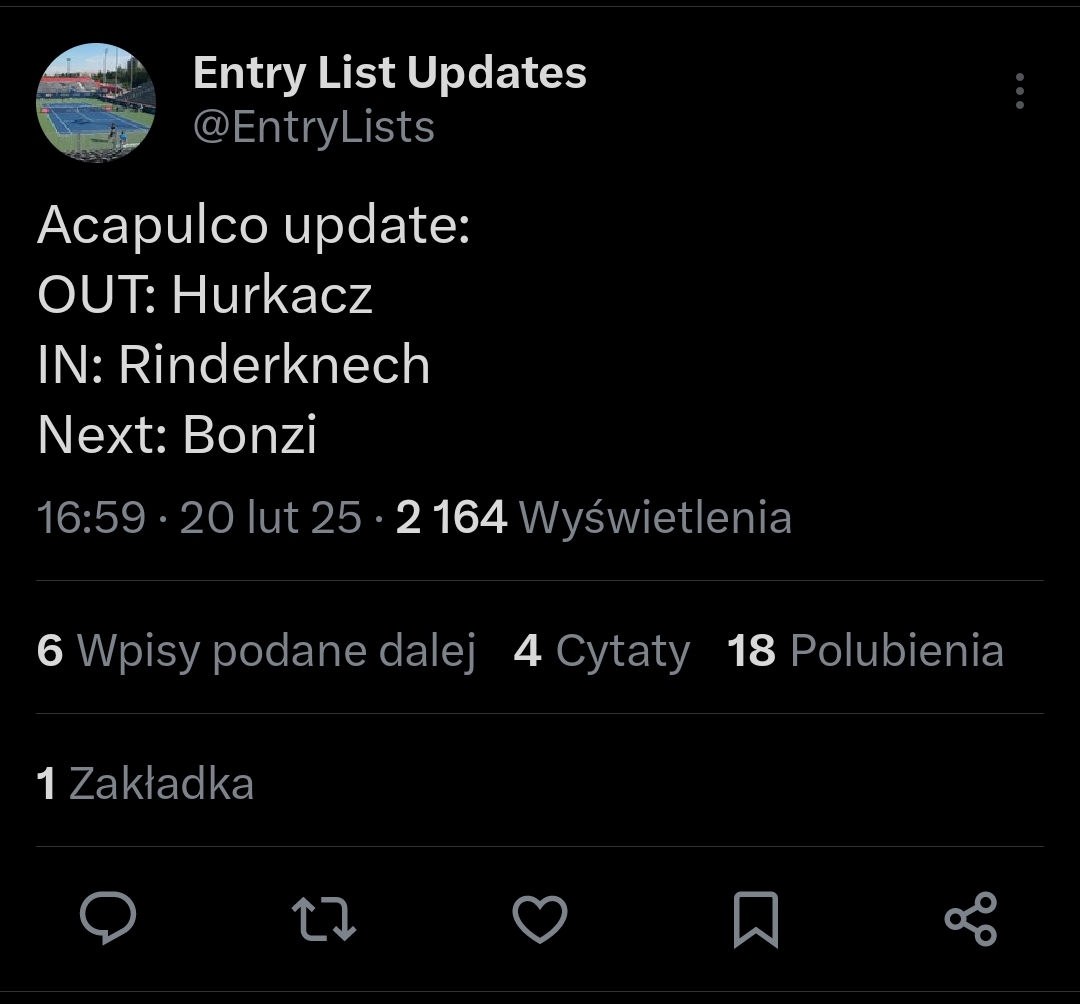Reply to the Acapulco update tweet
Image resolution: width=1080 pixels, height=1004 pixels.
(108, 918)
